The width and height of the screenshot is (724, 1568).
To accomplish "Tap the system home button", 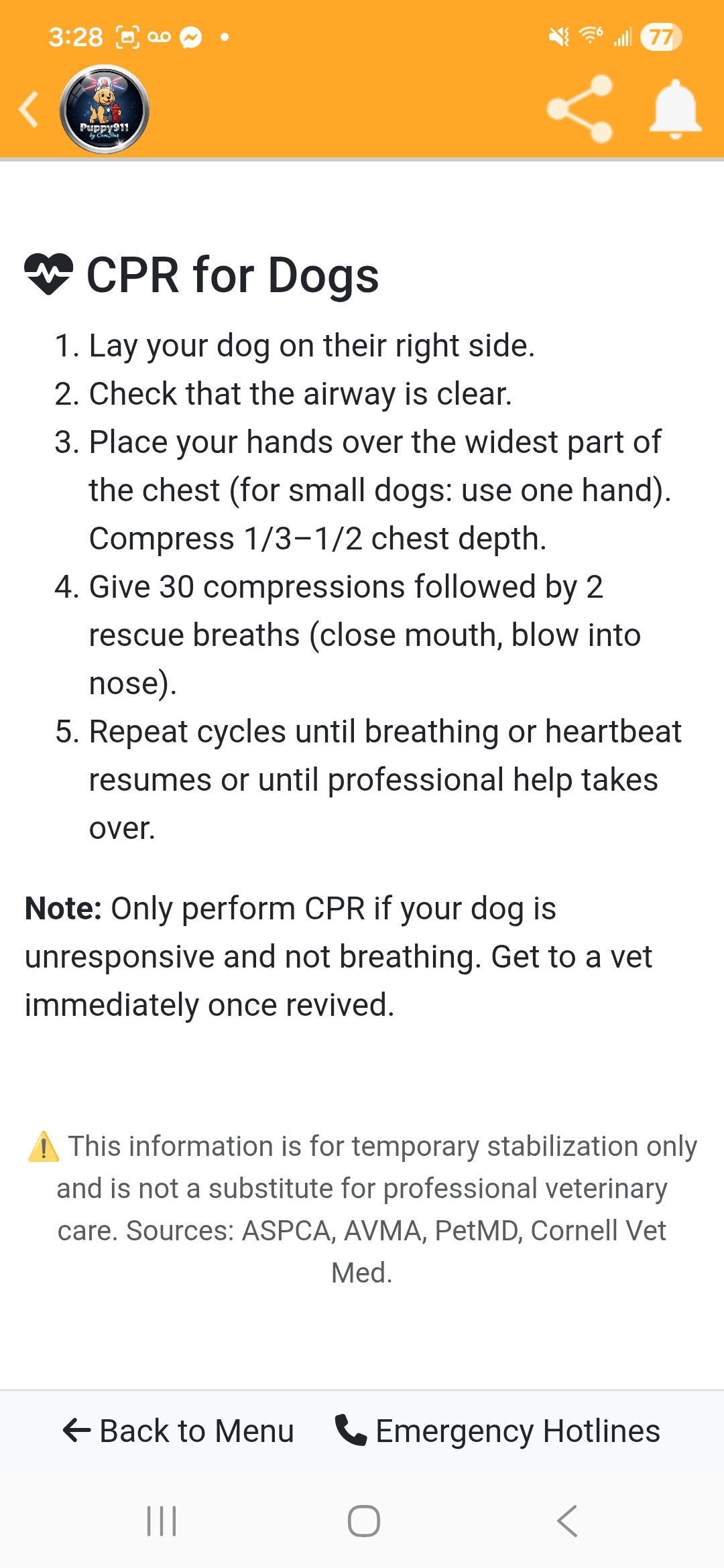I will [363, 1520].
